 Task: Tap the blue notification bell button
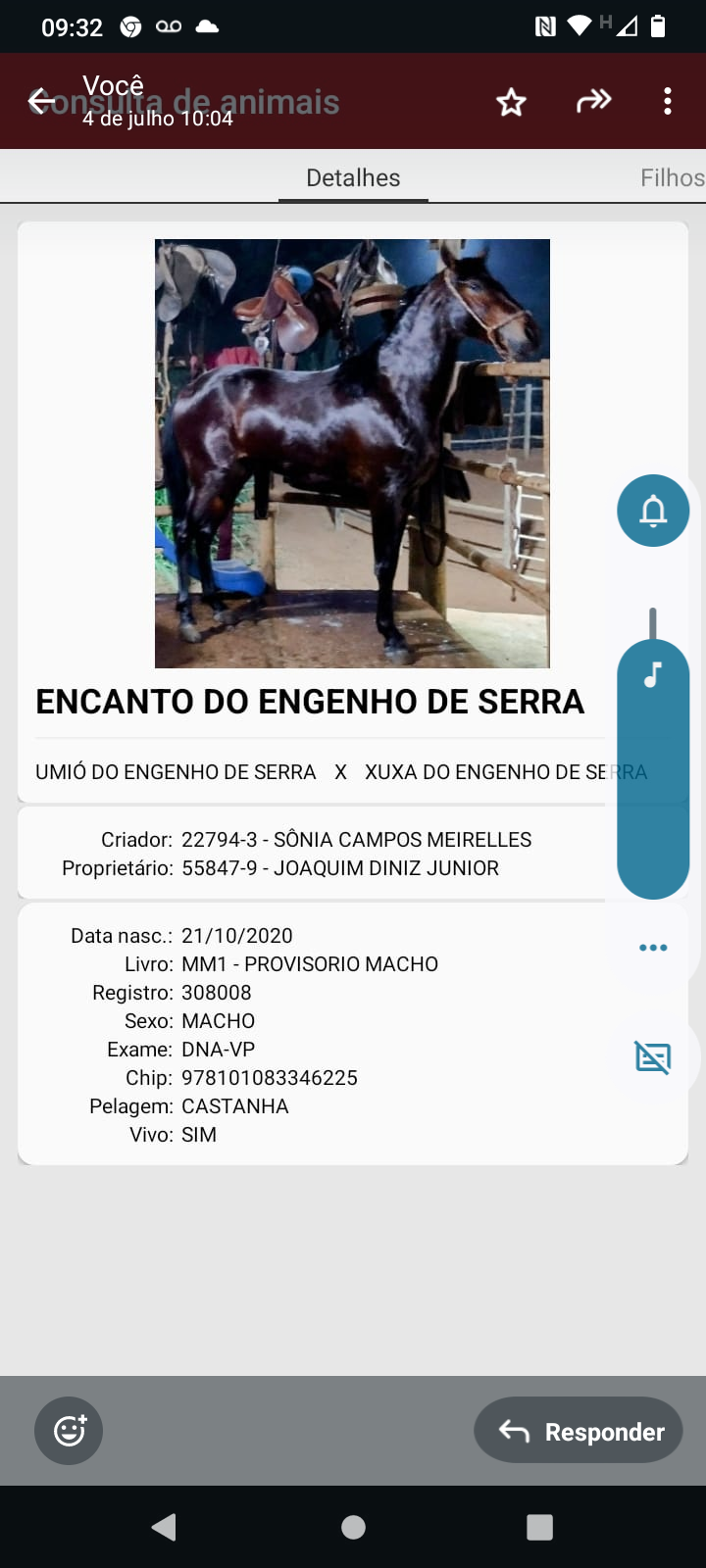(x=653, y=511)
